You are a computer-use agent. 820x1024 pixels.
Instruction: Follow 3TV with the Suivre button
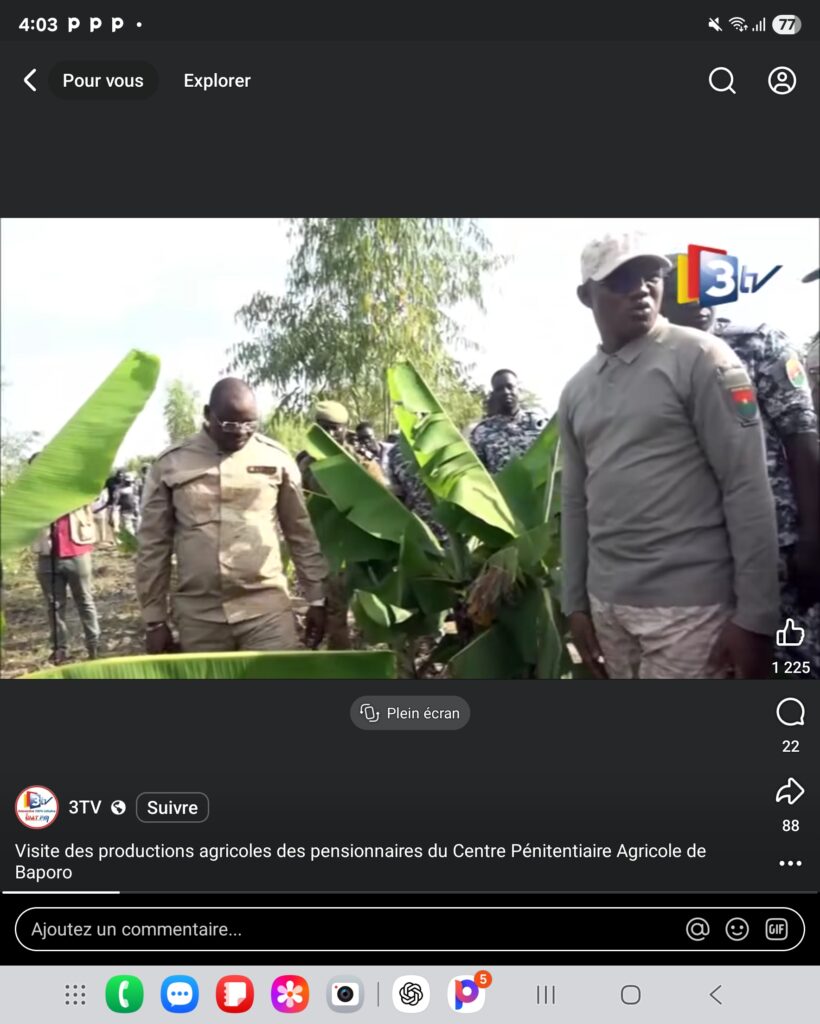172,807
